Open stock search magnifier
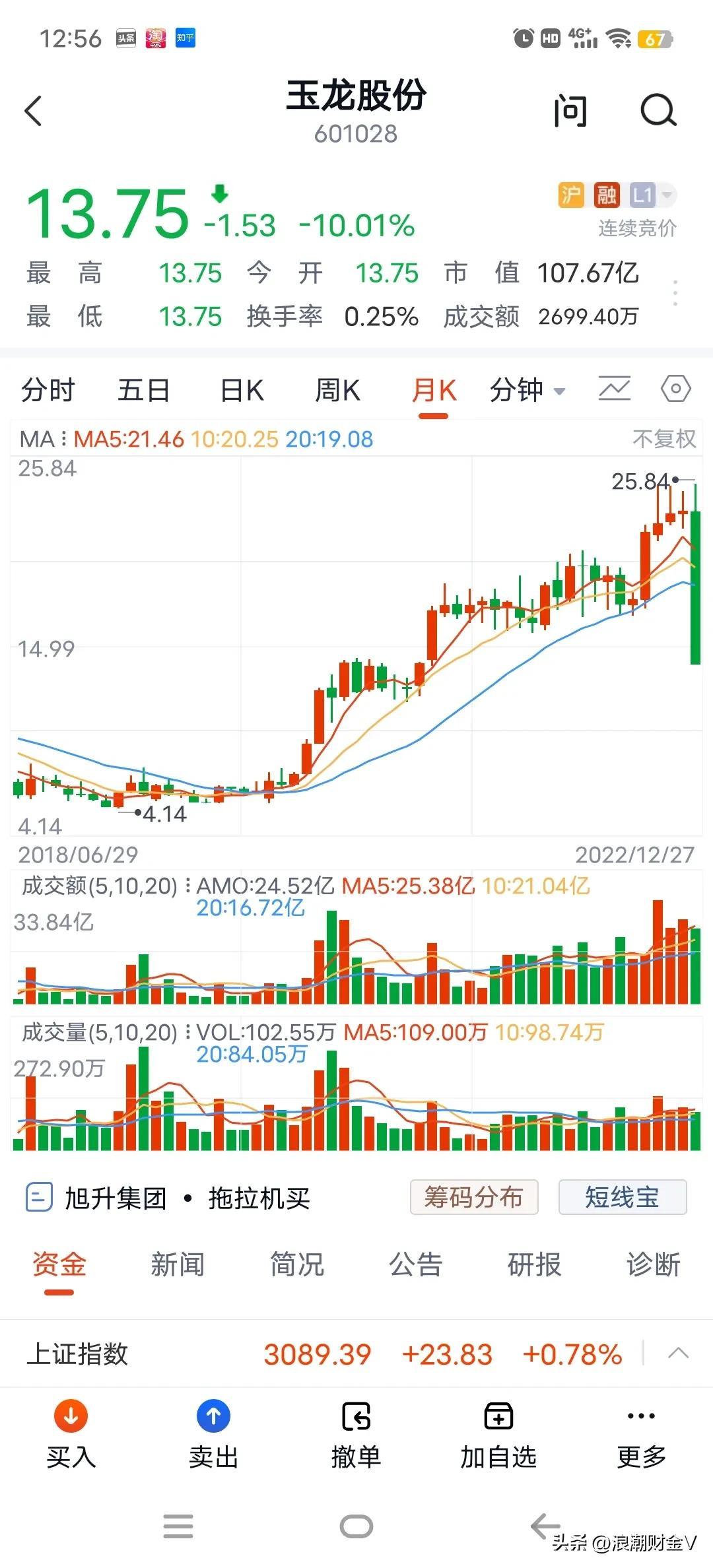Image resolution: width=713 pixels, height=1568 pixels. pos(658,111)
